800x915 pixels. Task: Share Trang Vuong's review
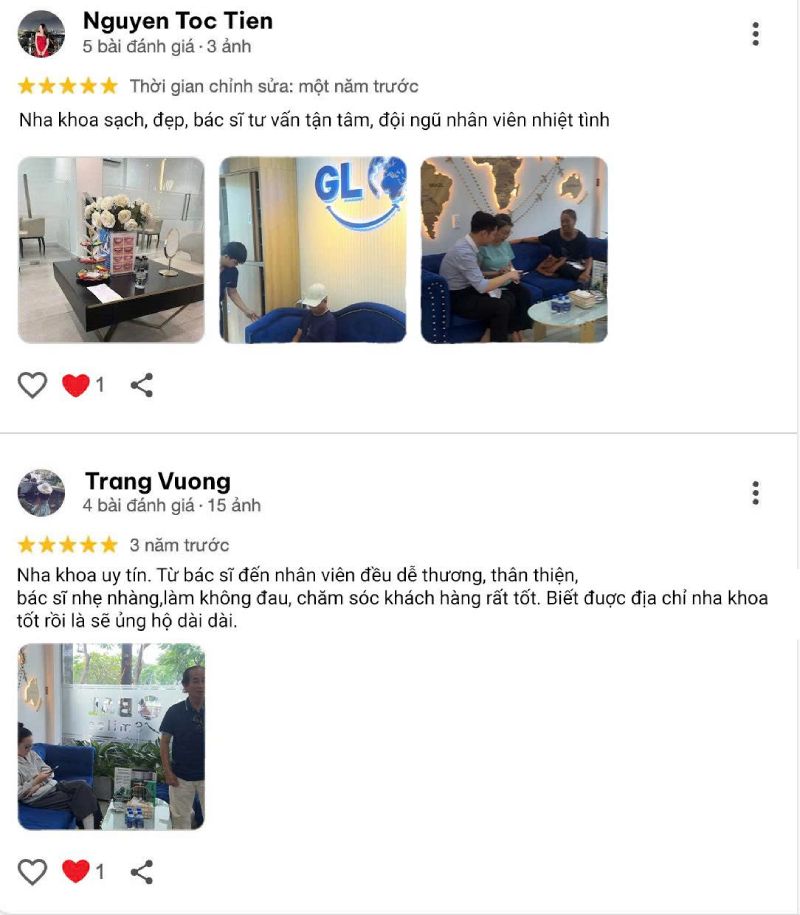[x=142, y=871]
